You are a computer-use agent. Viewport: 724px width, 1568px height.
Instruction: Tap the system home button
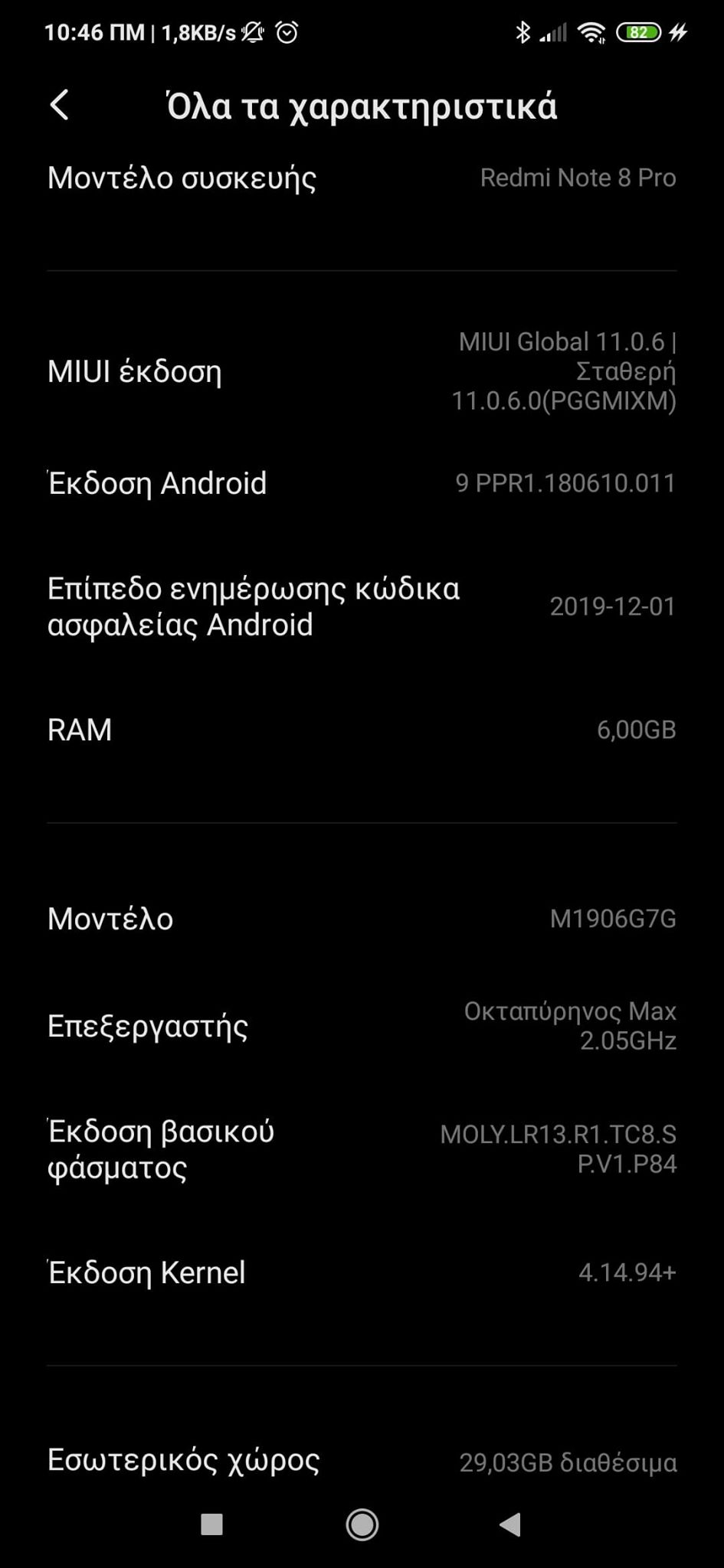tap(362, 1524)
